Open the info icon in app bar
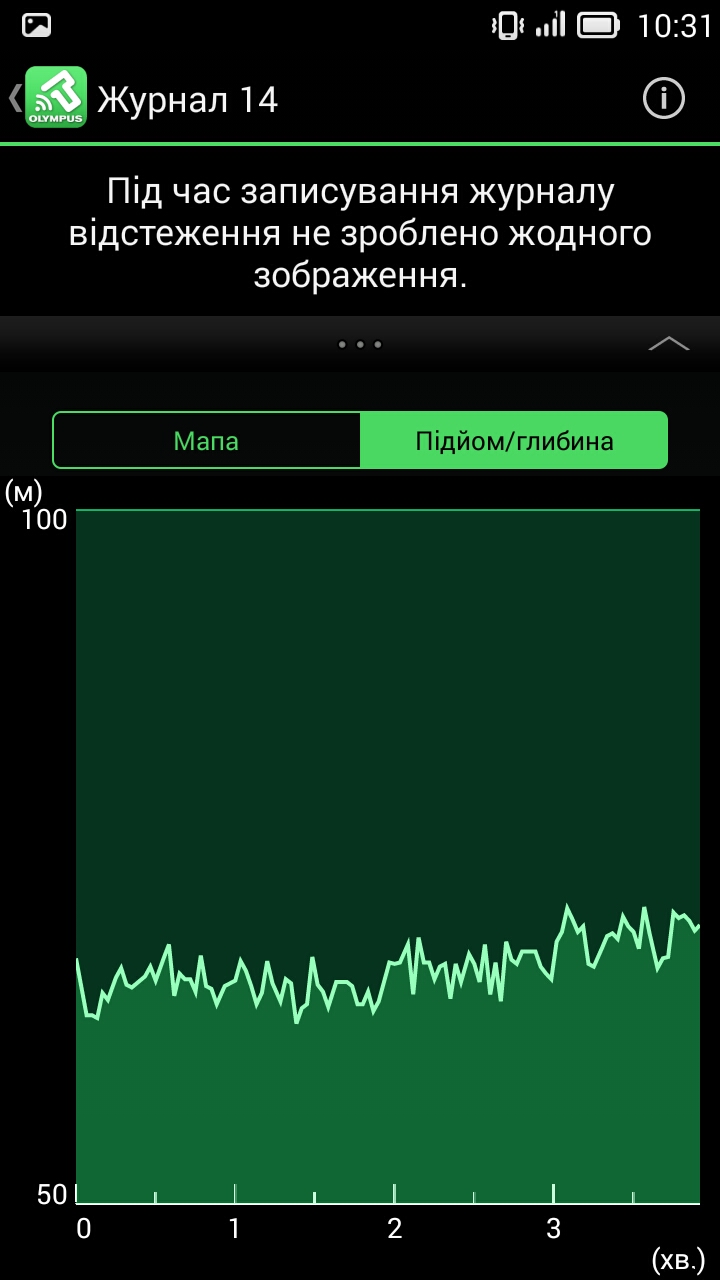This screenshot has width=720, height=1280. [663, 98]
